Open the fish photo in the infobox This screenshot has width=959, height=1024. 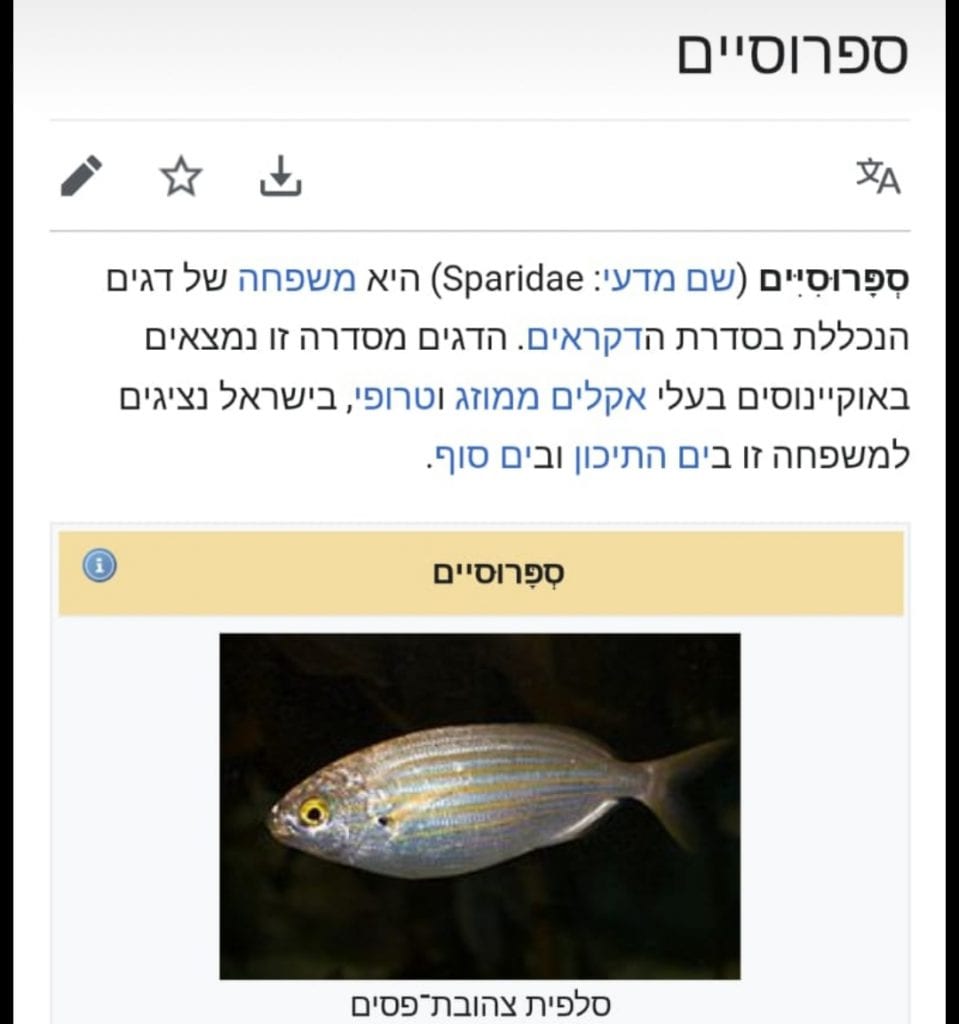[x=480, y=805]
